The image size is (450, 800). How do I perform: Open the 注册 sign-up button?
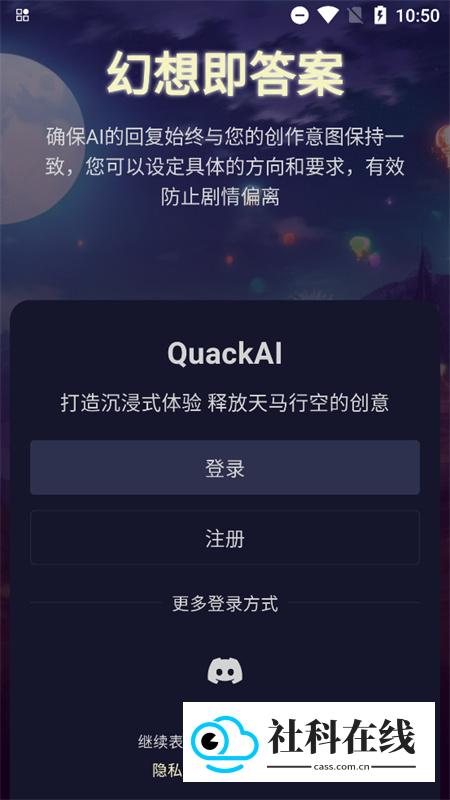225,538
